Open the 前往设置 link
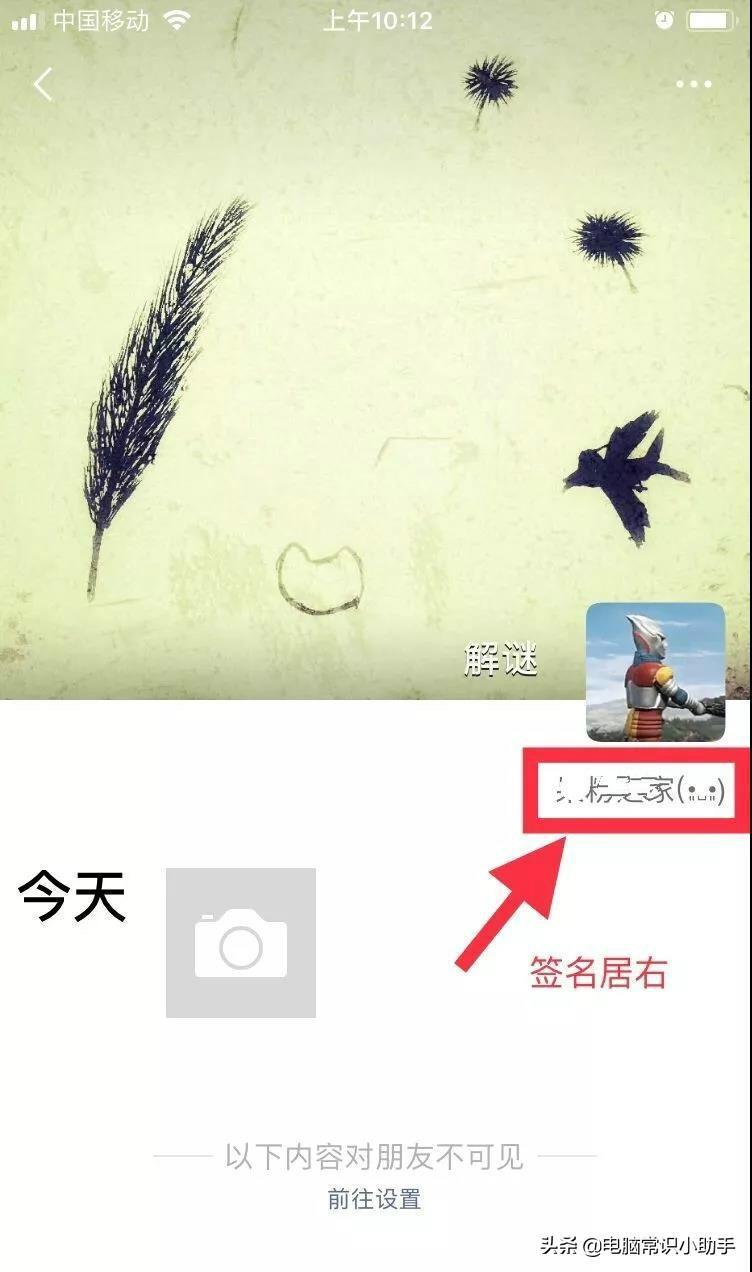 (x=375, y=1199)
